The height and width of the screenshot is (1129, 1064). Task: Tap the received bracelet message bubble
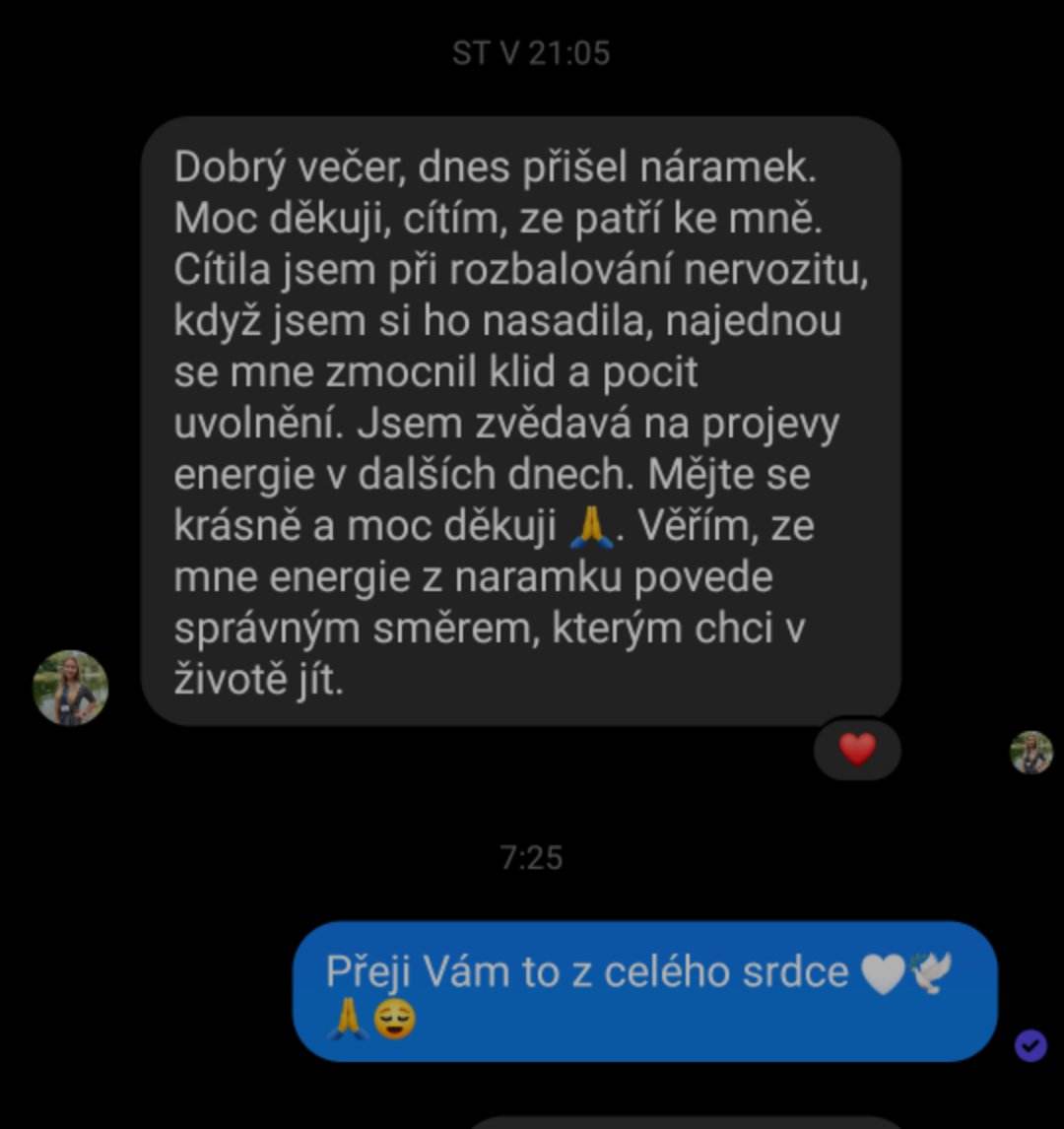520,422
